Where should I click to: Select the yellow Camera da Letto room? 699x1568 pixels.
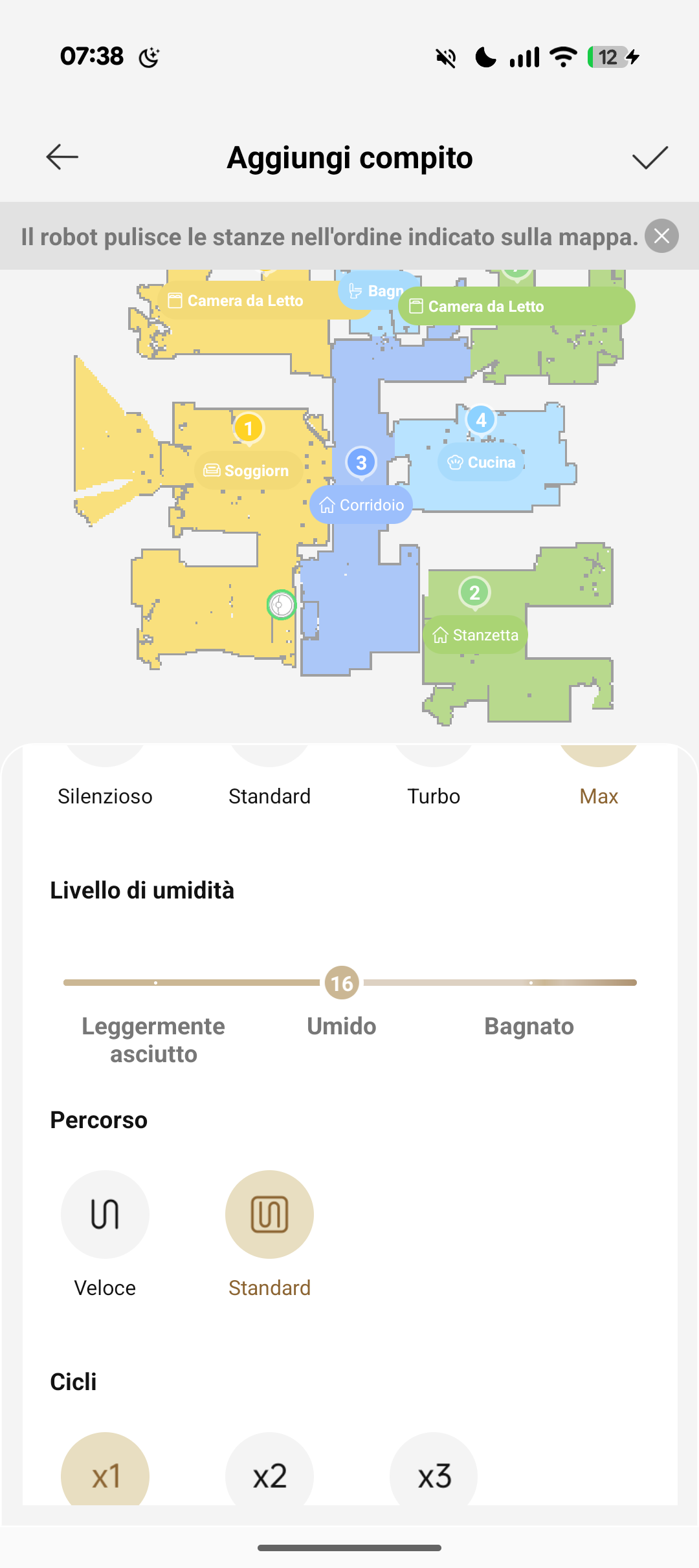coord(245,301)
